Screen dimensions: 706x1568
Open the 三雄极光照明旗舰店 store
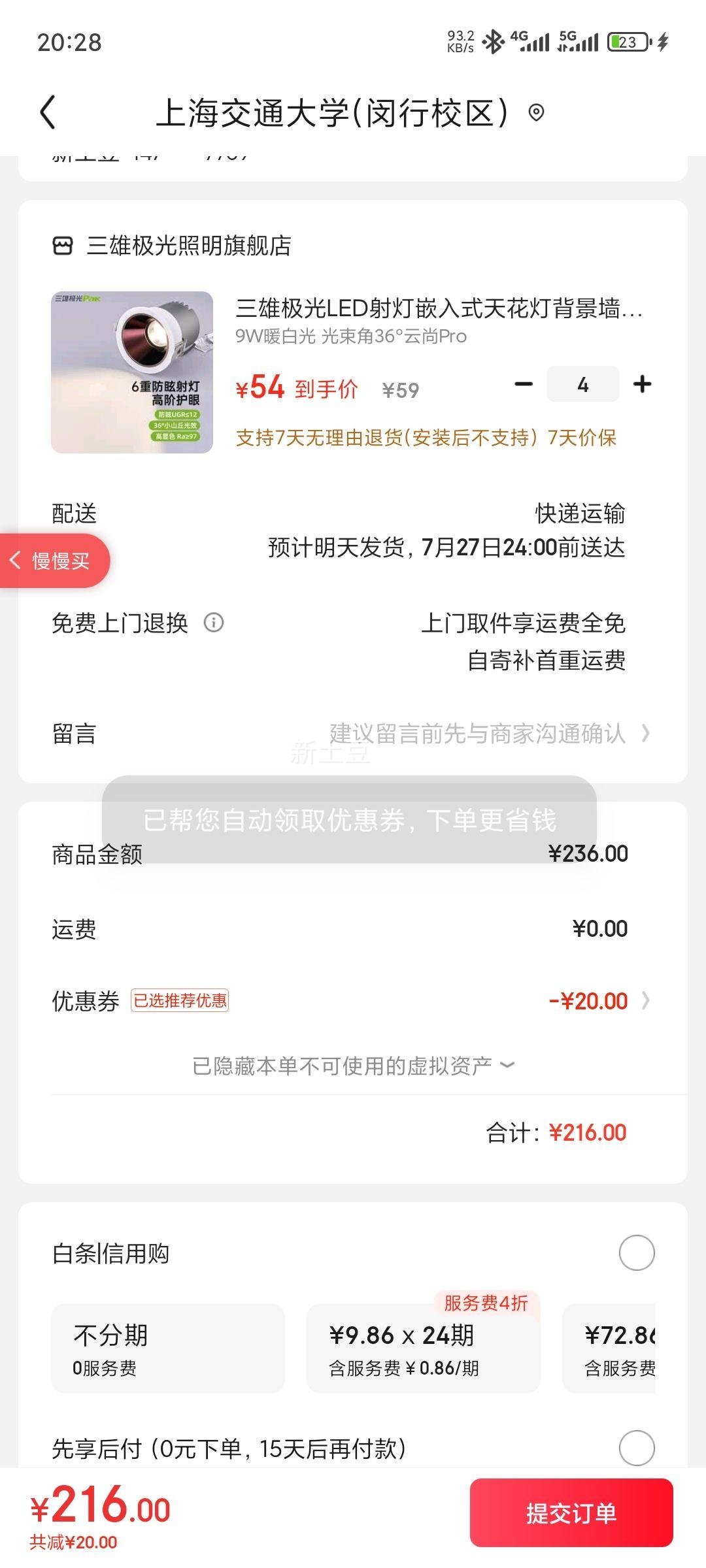pyautogui.click(x=188, y=246)
